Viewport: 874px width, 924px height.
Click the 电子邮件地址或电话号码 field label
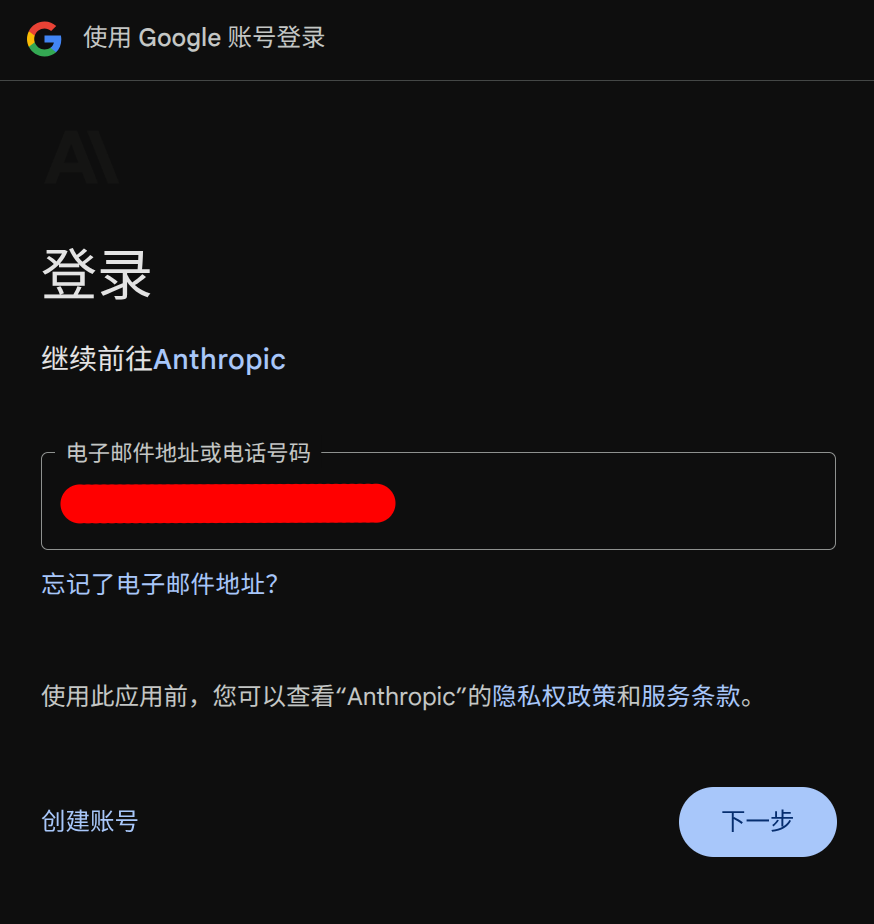click(x=187, y=453)
